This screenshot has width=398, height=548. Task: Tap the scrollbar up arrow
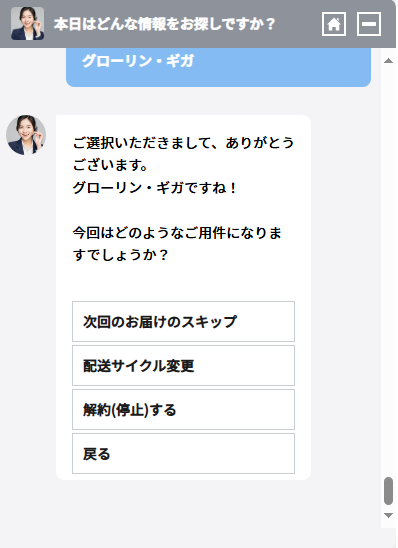click(388, 61)
